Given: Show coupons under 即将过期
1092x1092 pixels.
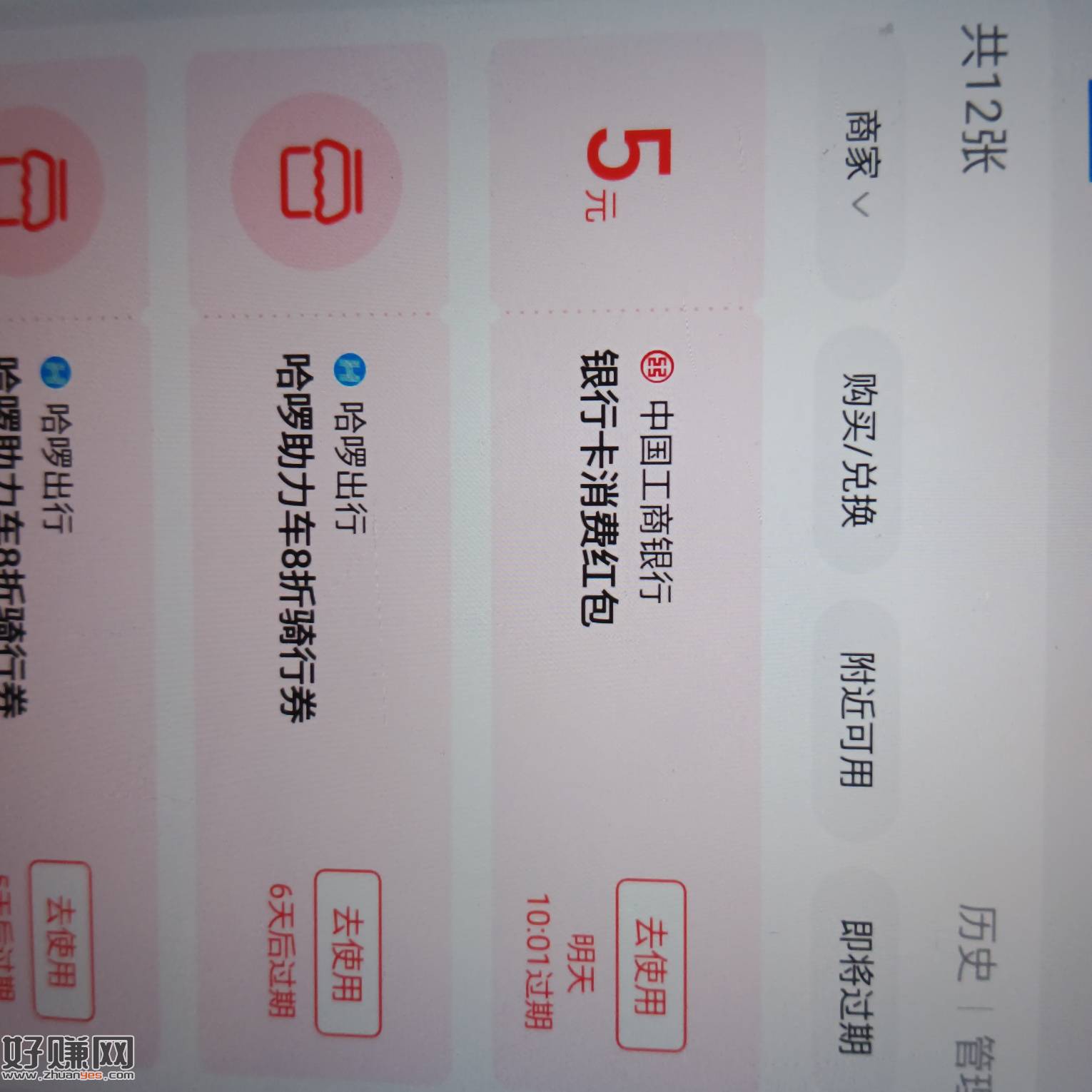Looking at the screenshot, I should tap(856, 985).
